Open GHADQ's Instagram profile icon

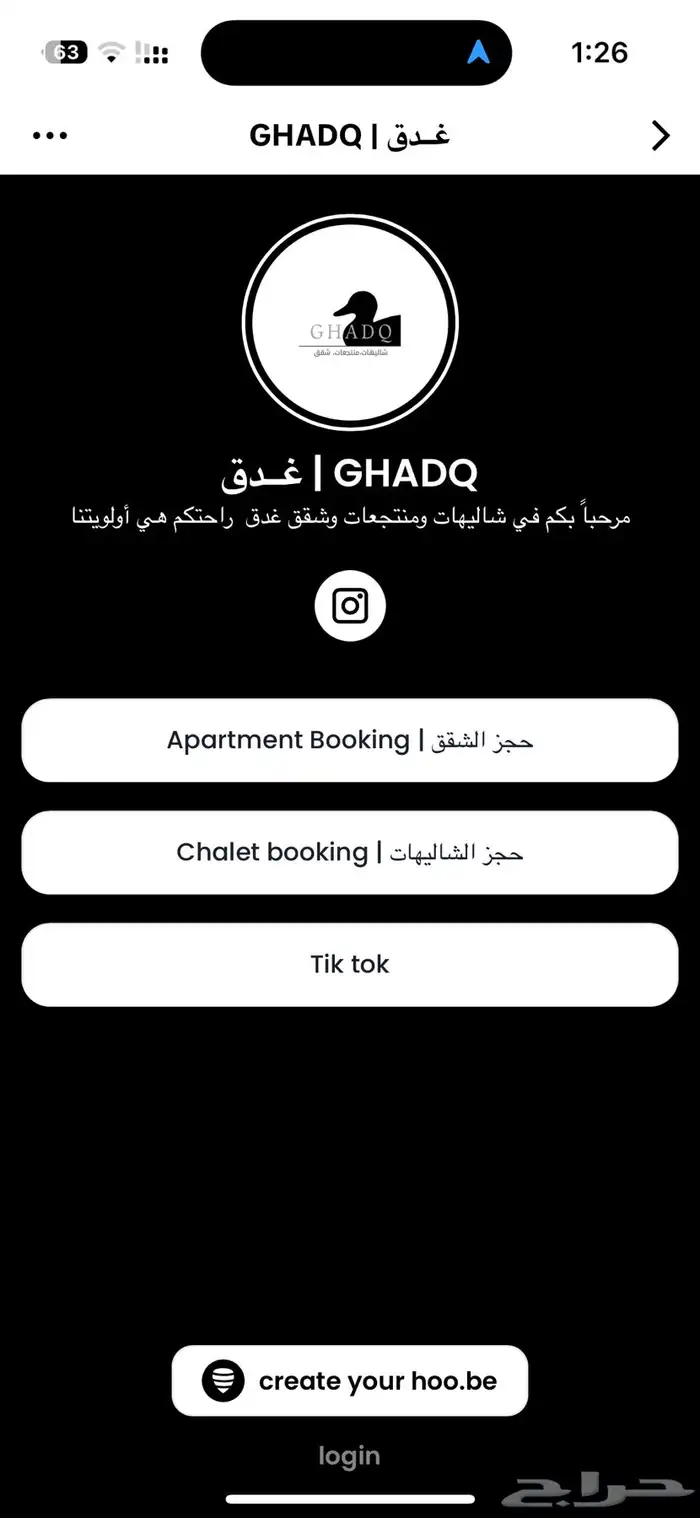pyautogui.click(x=350, y=606)
